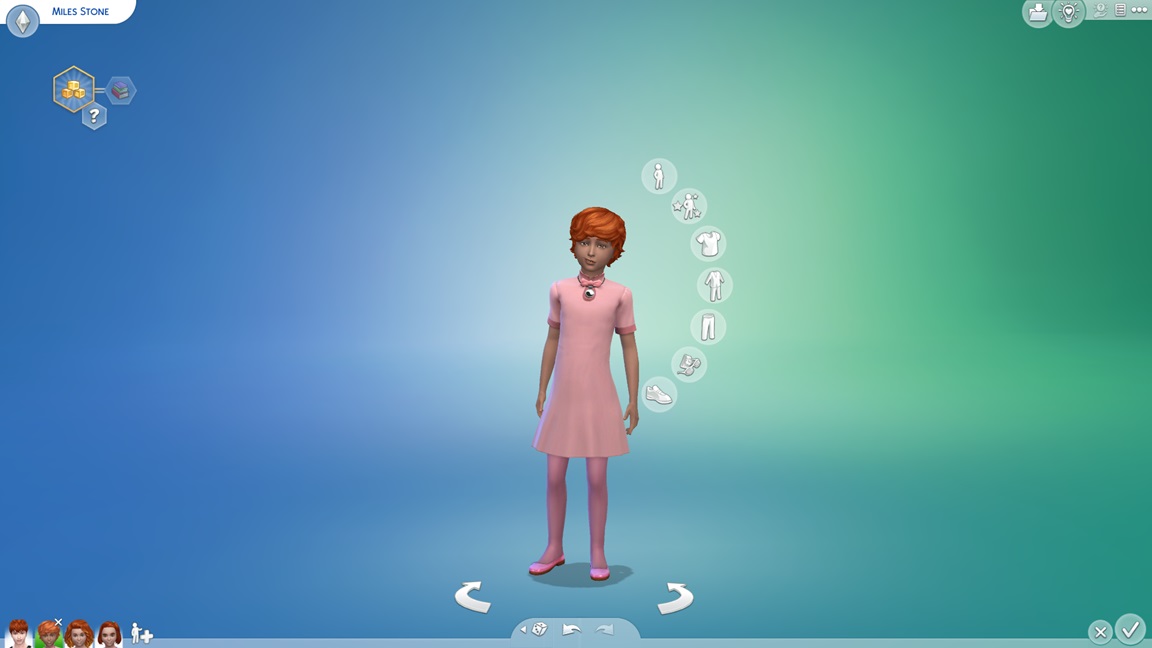Save the household to library folder

pos(1037,13)
